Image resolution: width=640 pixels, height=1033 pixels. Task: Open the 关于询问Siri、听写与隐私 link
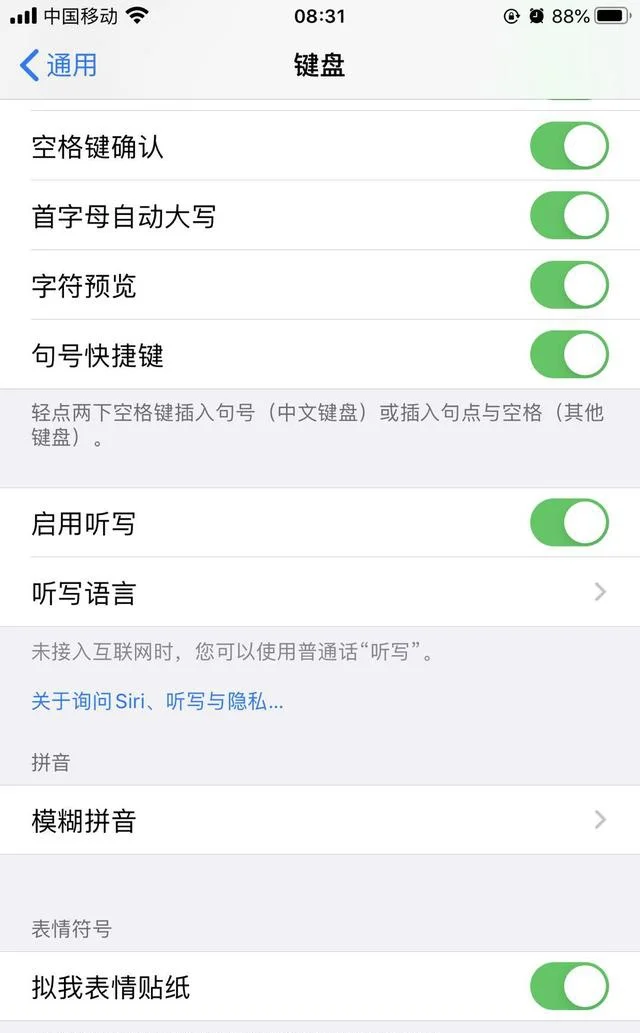158,702
